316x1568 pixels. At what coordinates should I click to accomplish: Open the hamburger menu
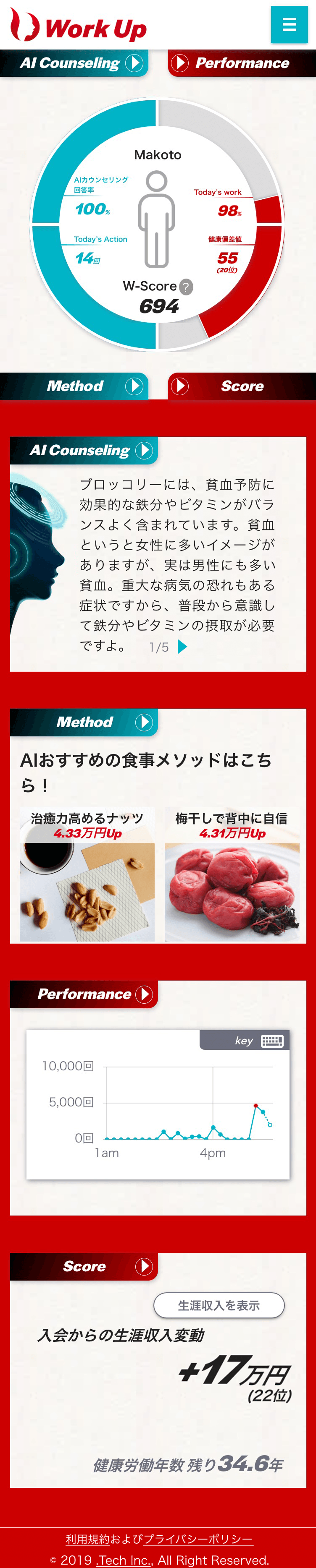coord(289,24)
